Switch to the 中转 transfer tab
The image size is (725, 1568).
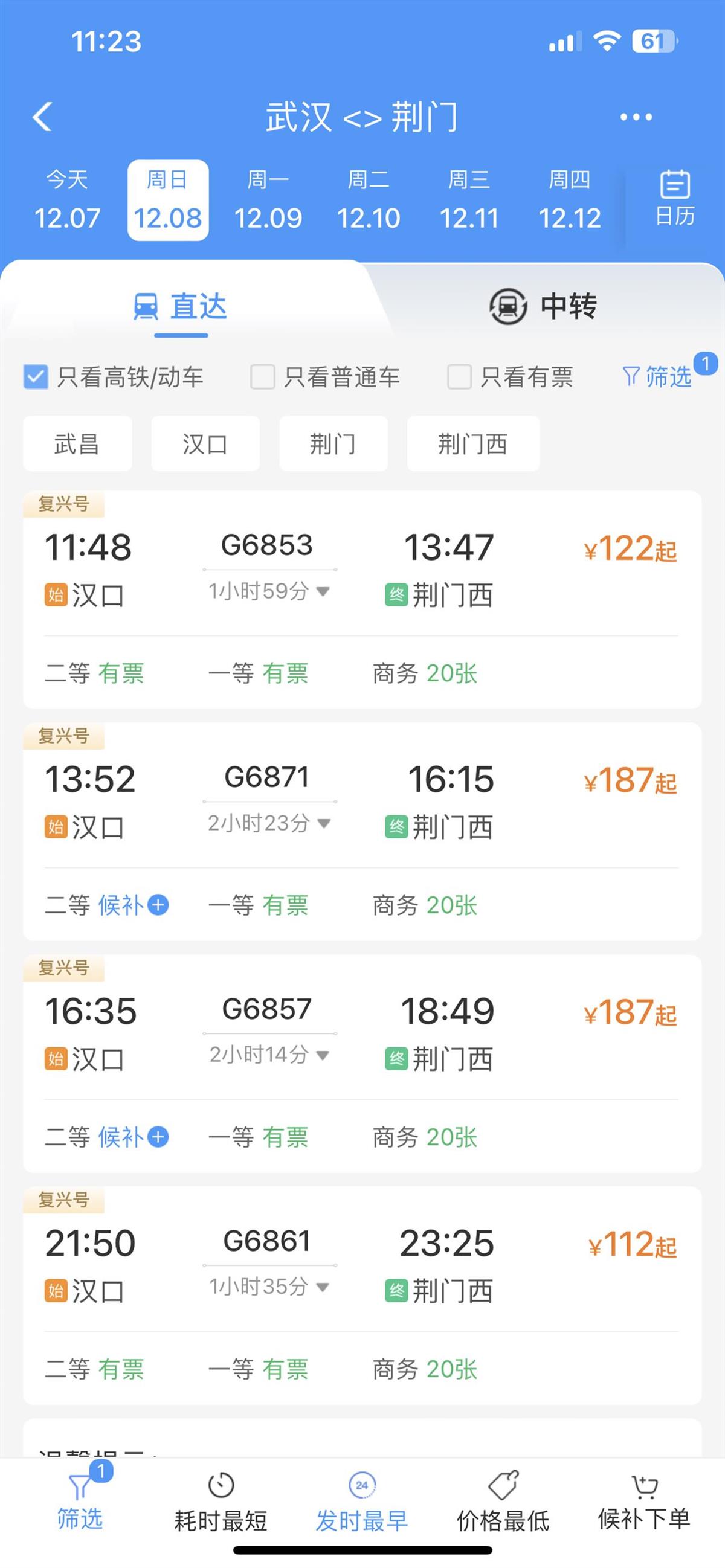(x=543, y=306)
